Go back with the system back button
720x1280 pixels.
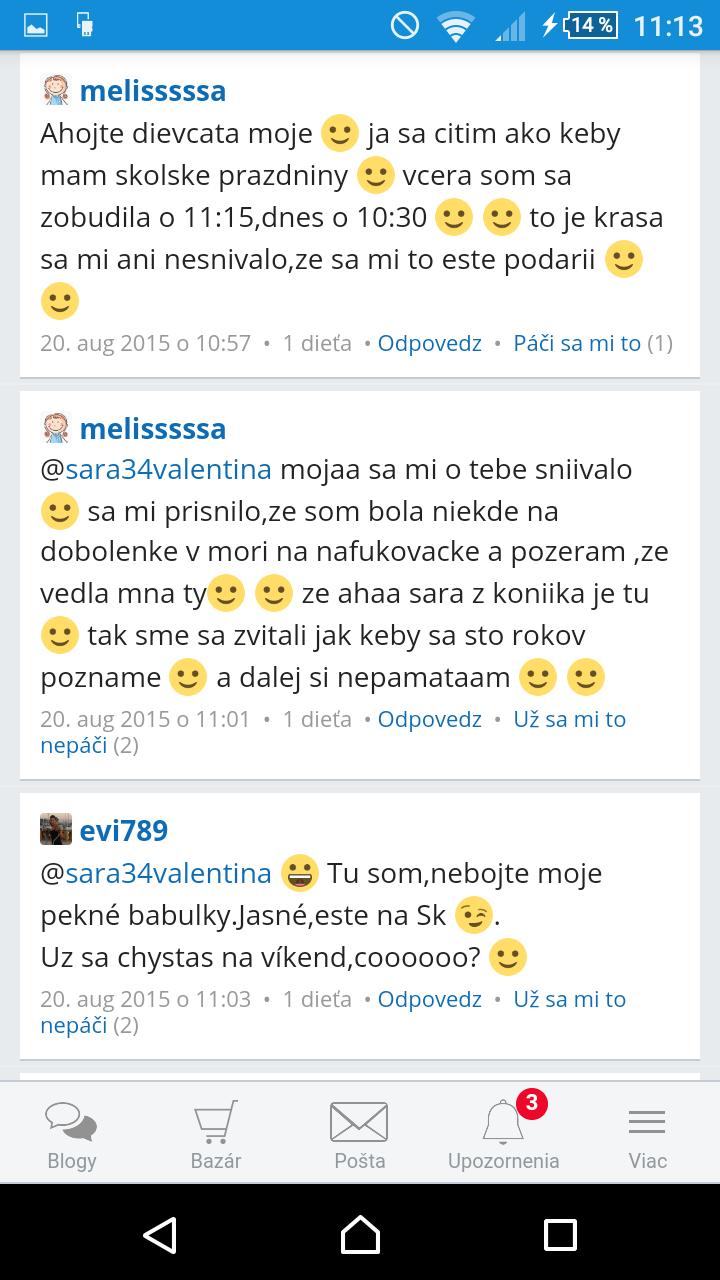[x=160, y=1234]
